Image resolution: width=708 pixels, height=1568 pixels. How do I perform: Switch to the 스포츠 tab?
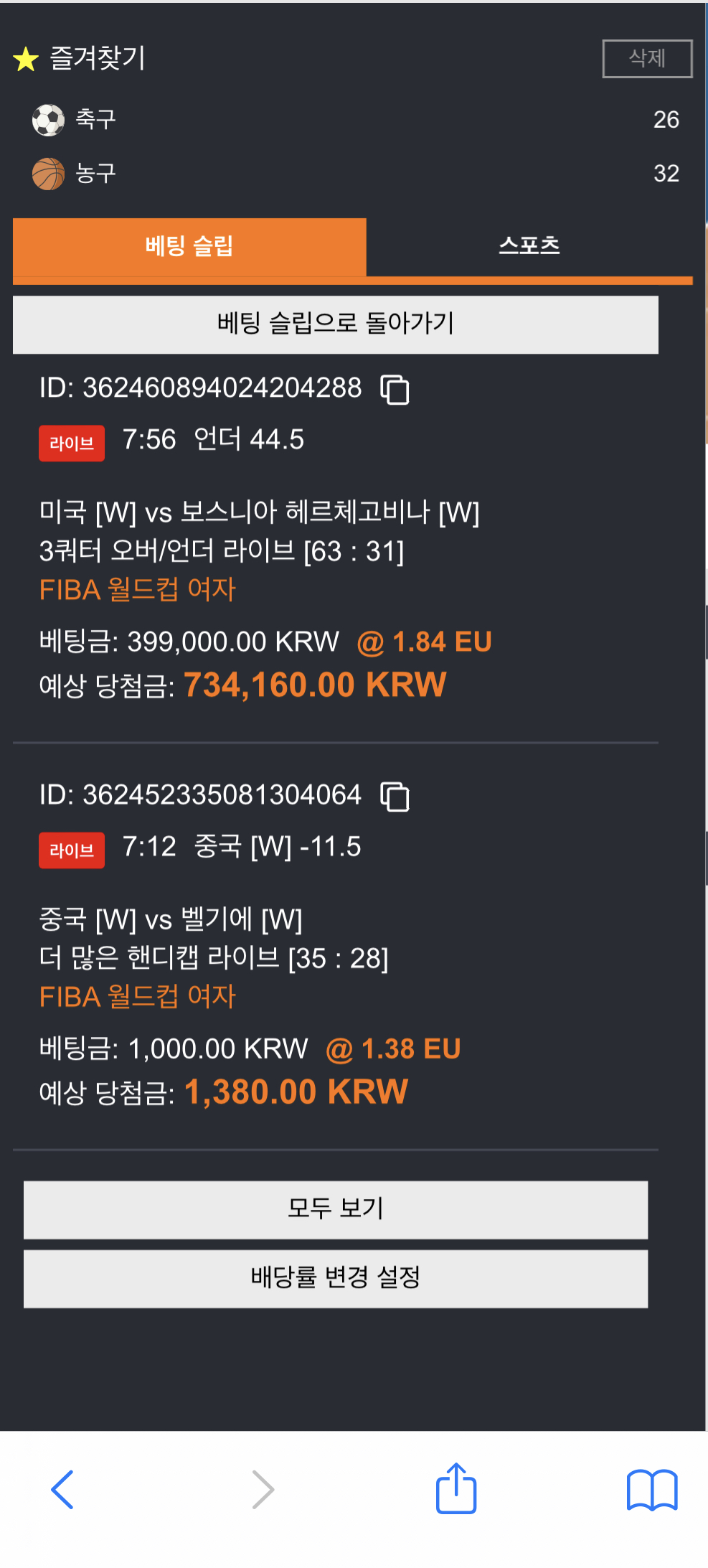(529, 247)
